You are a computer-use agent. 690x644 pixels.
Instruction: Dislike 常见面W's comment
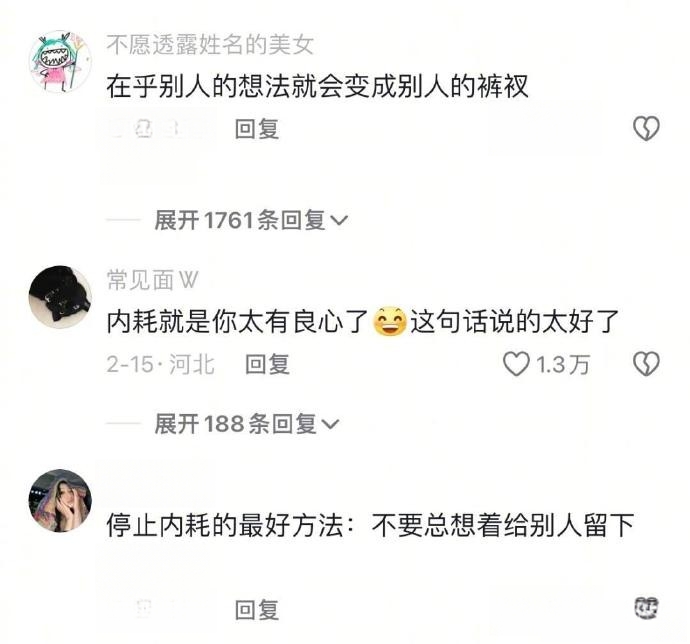pos(647,365)
